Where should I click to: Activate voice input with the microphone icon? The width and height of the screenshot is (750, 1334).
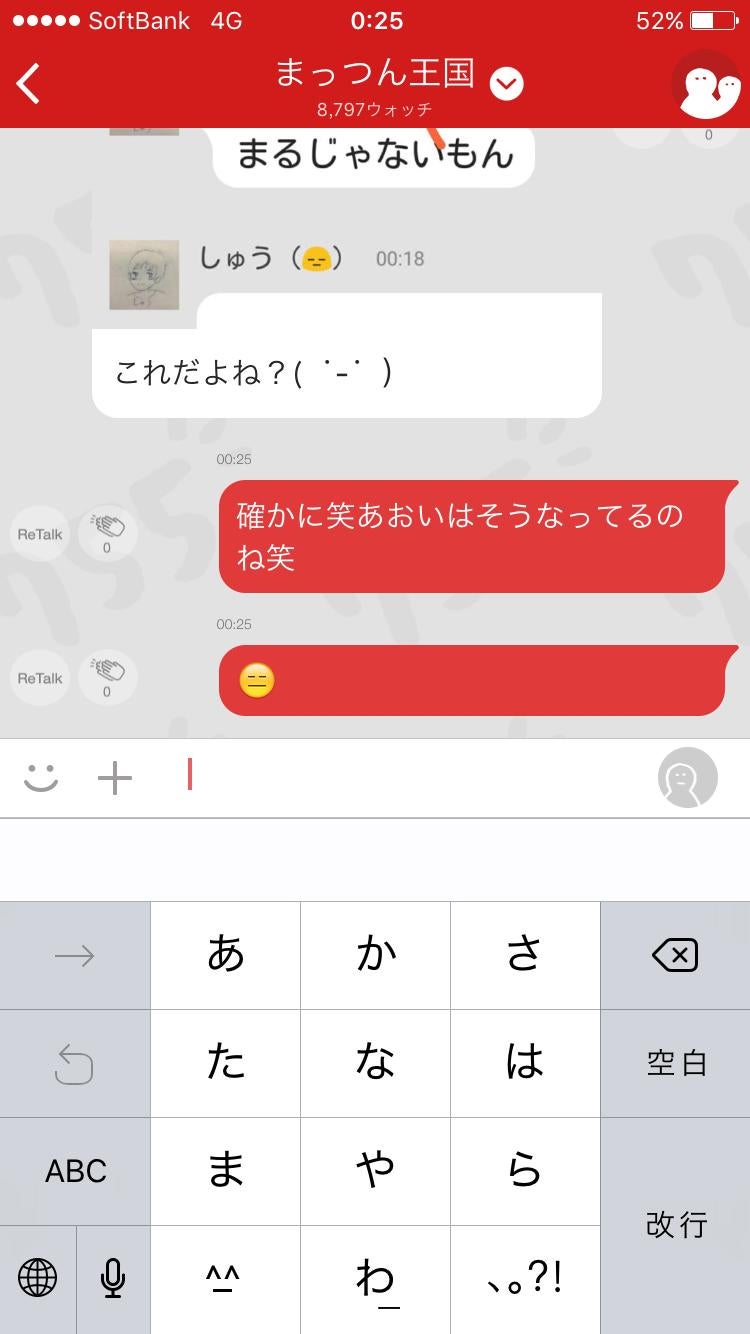coord(111,1277)
